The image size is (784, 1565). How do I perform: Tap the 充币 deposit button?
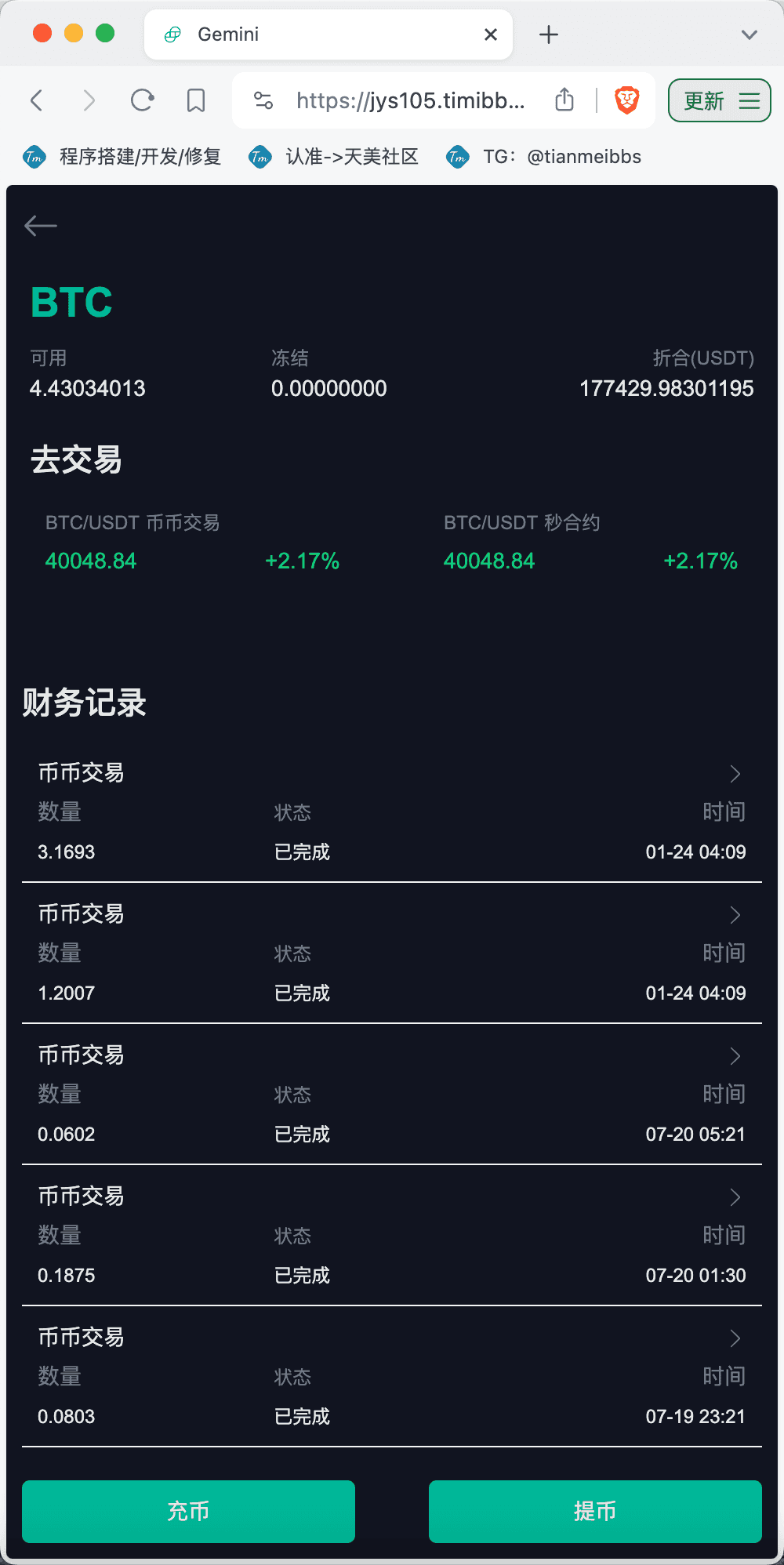point(188,1511)
